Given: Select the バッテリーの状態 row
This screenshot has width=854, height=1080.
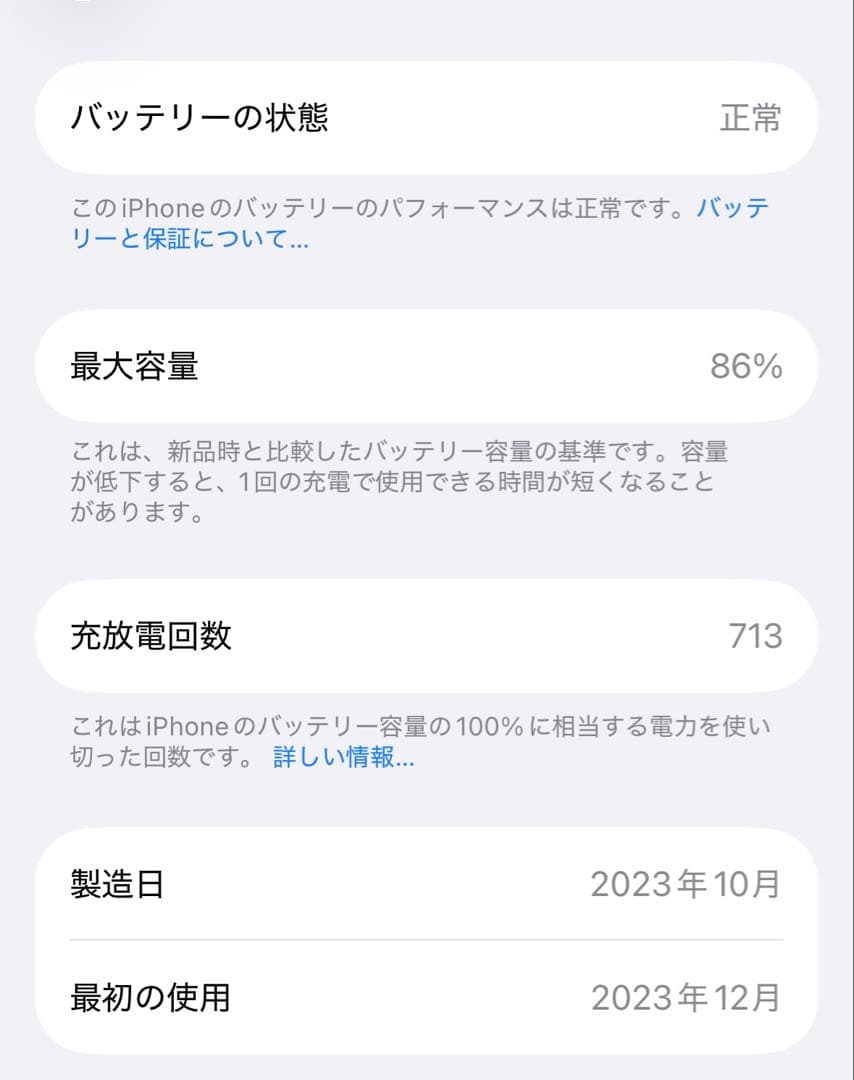Looking at the screenshot, I should 427,118.
